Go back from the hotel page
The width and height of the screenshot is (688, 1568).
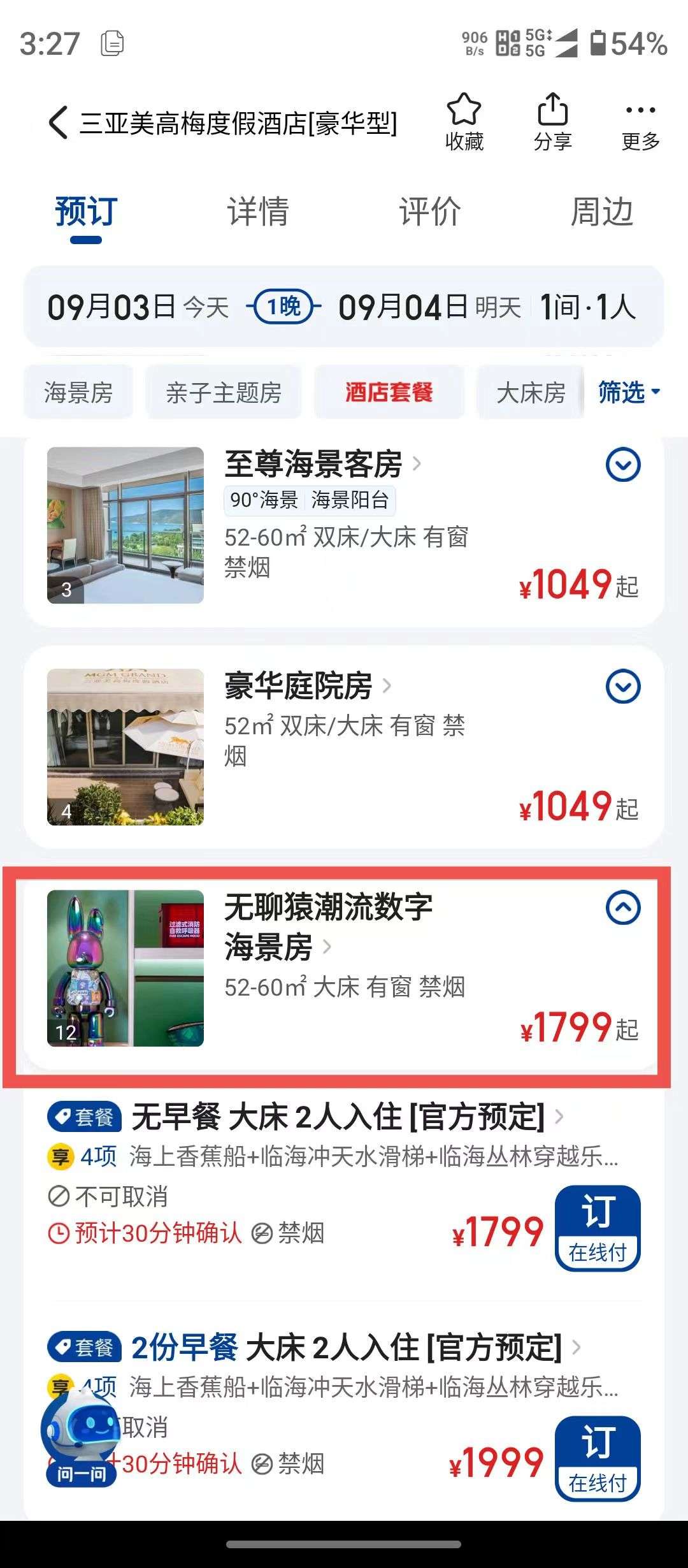(58, 122)
